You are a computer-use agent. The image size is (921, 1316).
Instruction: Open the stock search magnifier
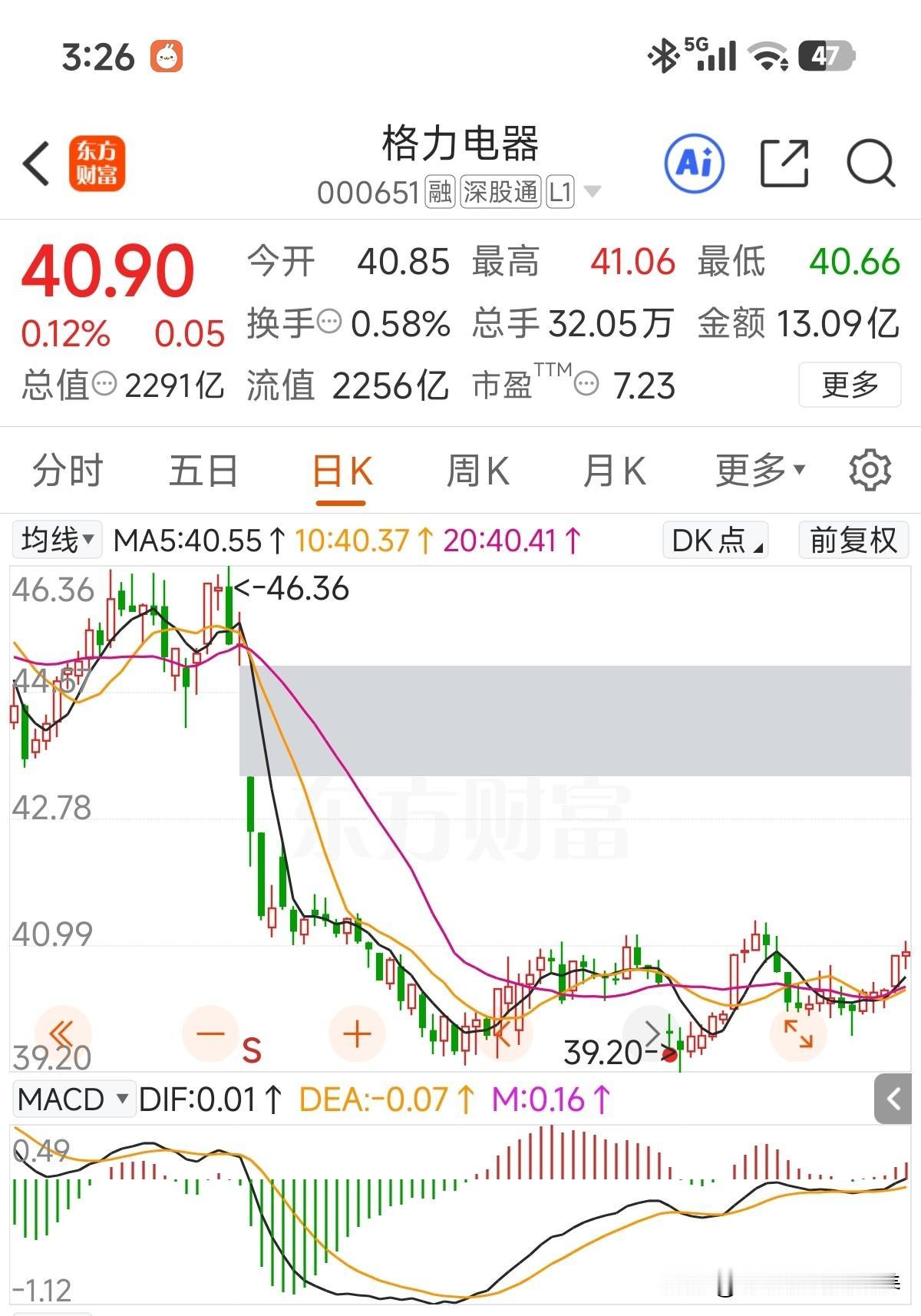[x=870, y=163]
